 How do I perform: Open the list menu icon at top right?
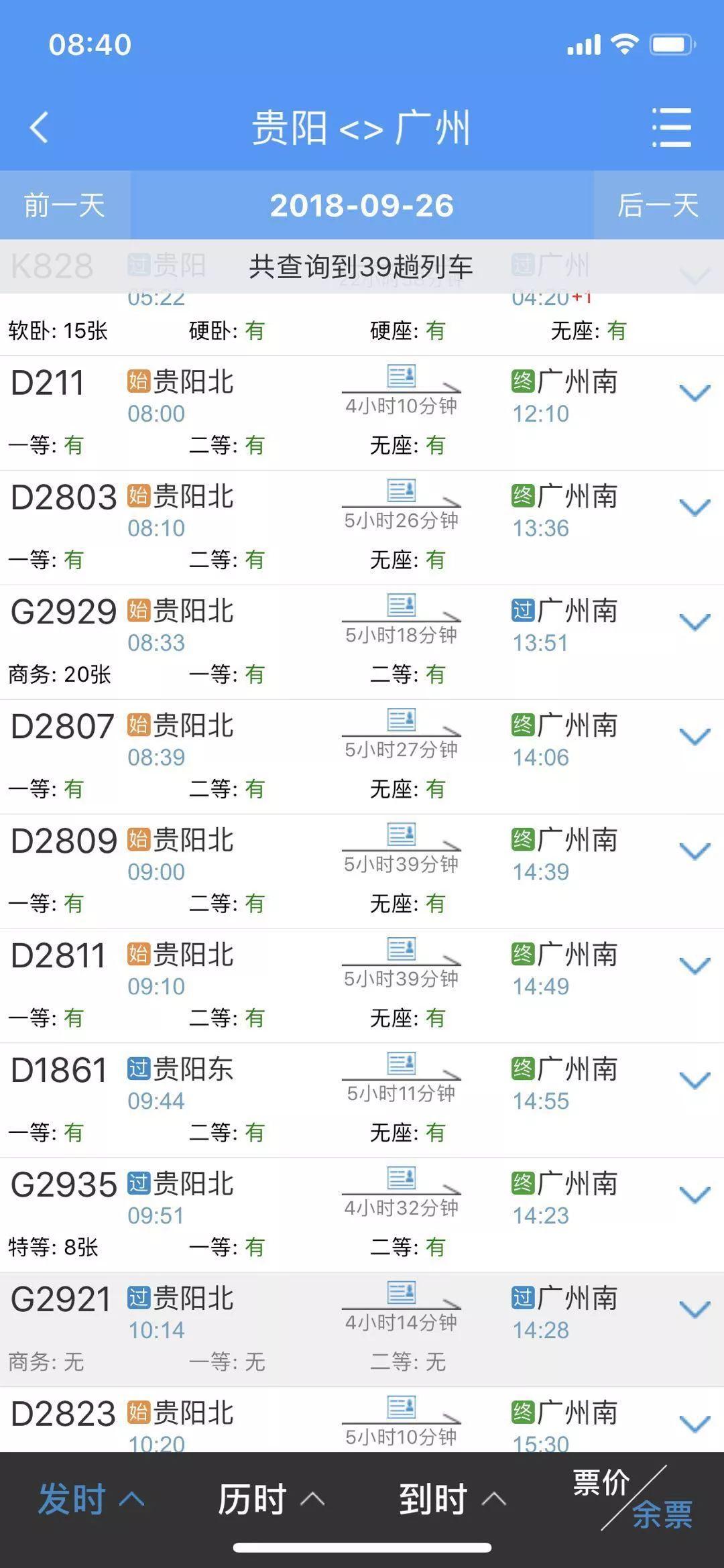[x=672, y=127]
